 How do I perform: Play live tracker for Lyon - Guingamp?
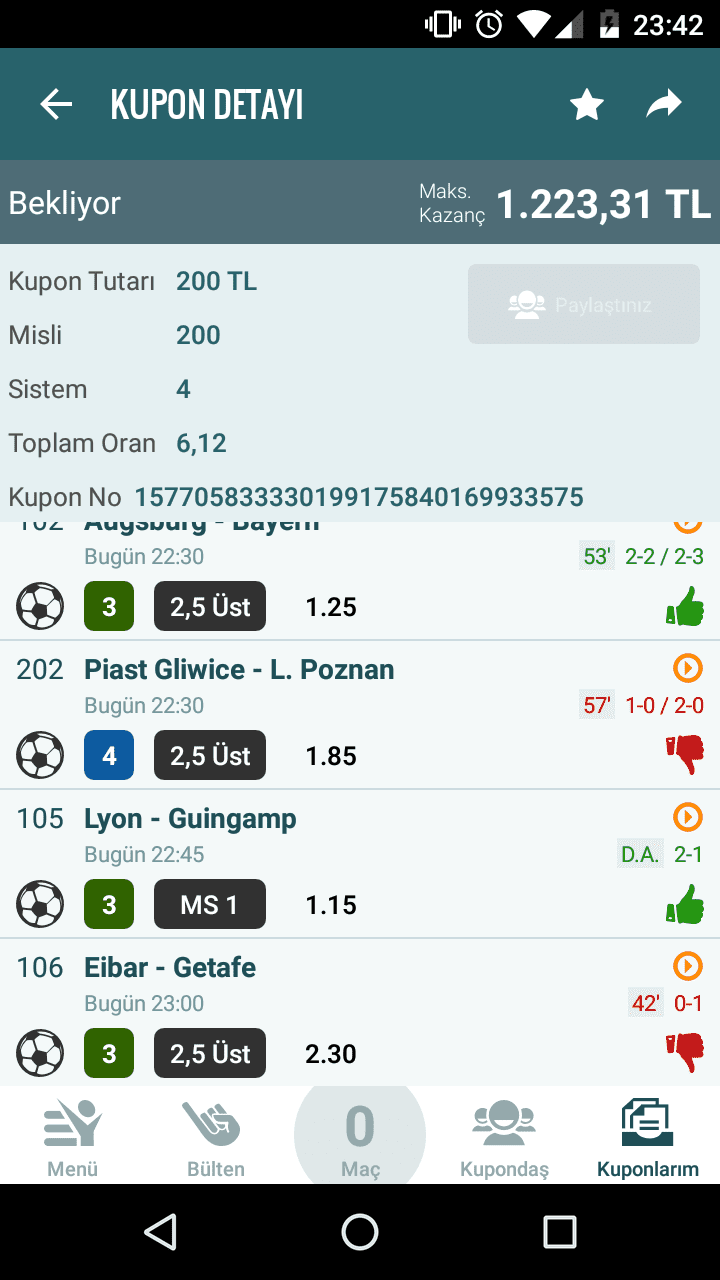click(687, 817)
